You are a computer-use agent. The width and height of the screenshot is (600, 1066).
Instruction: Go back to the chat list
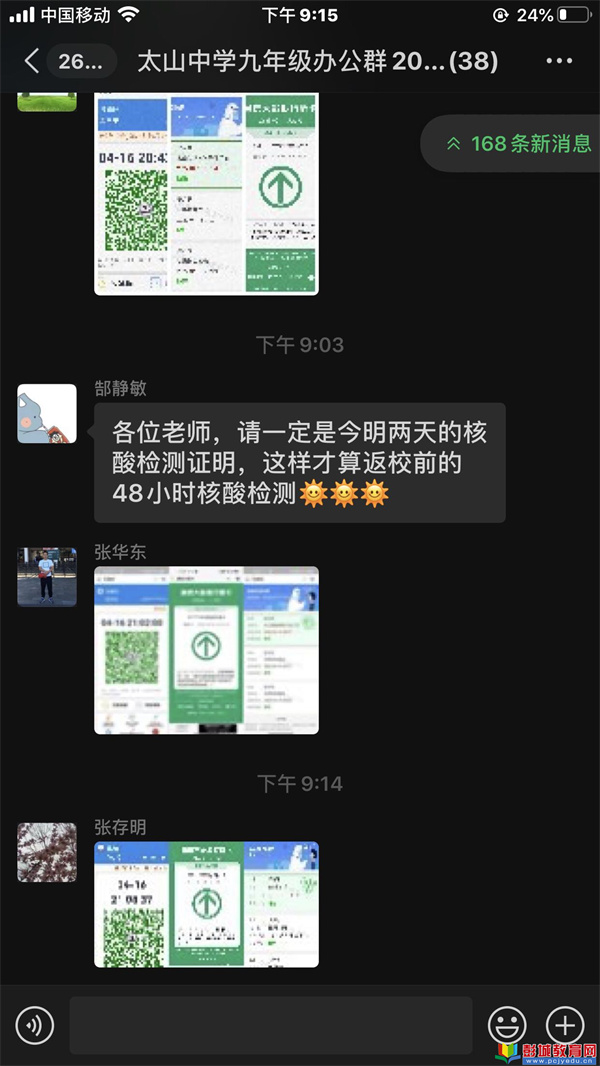pyautogui.click(x=32, y=62)
